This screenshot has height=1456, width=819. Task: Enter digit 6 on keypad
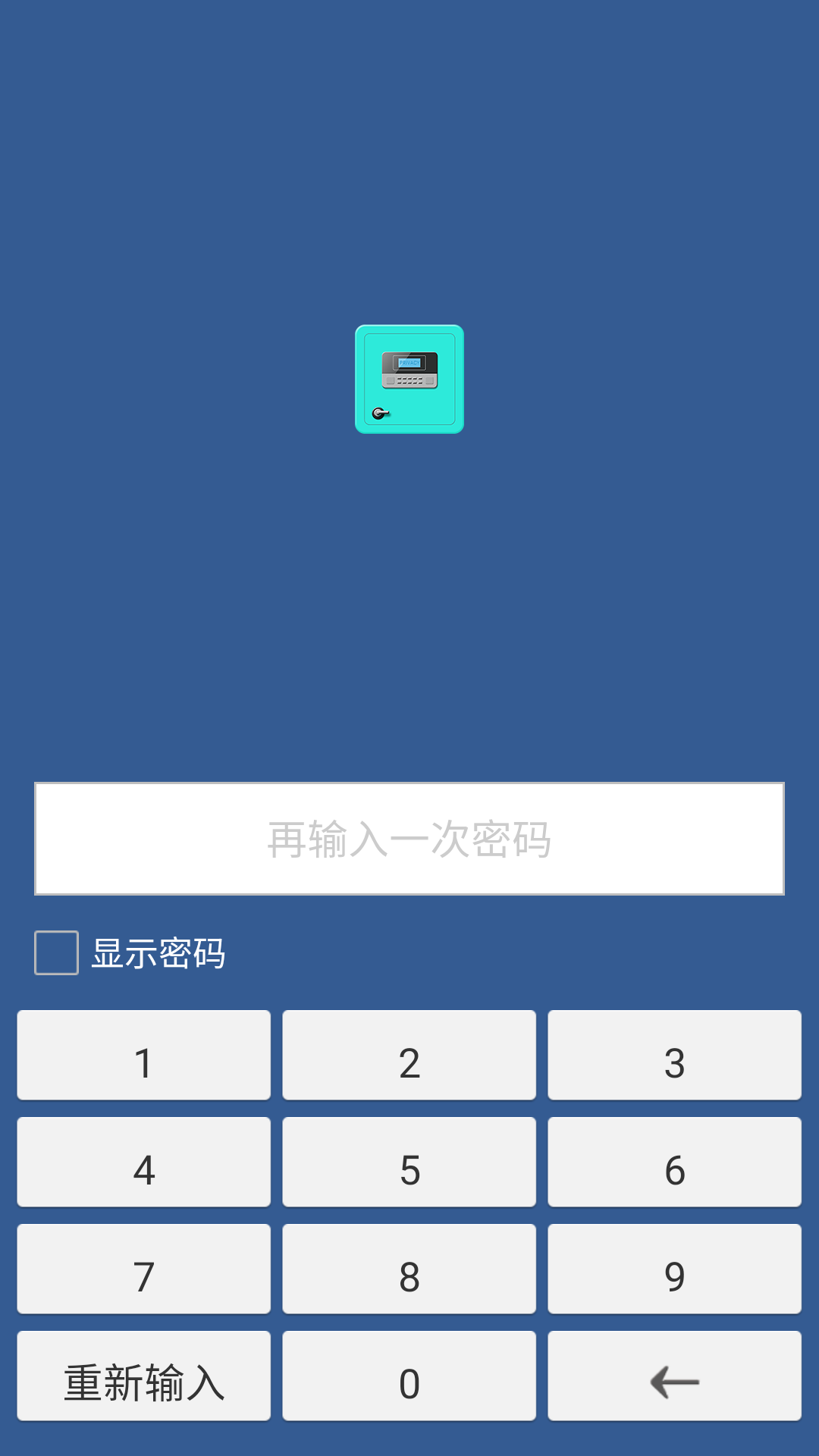coord(674,1162)
